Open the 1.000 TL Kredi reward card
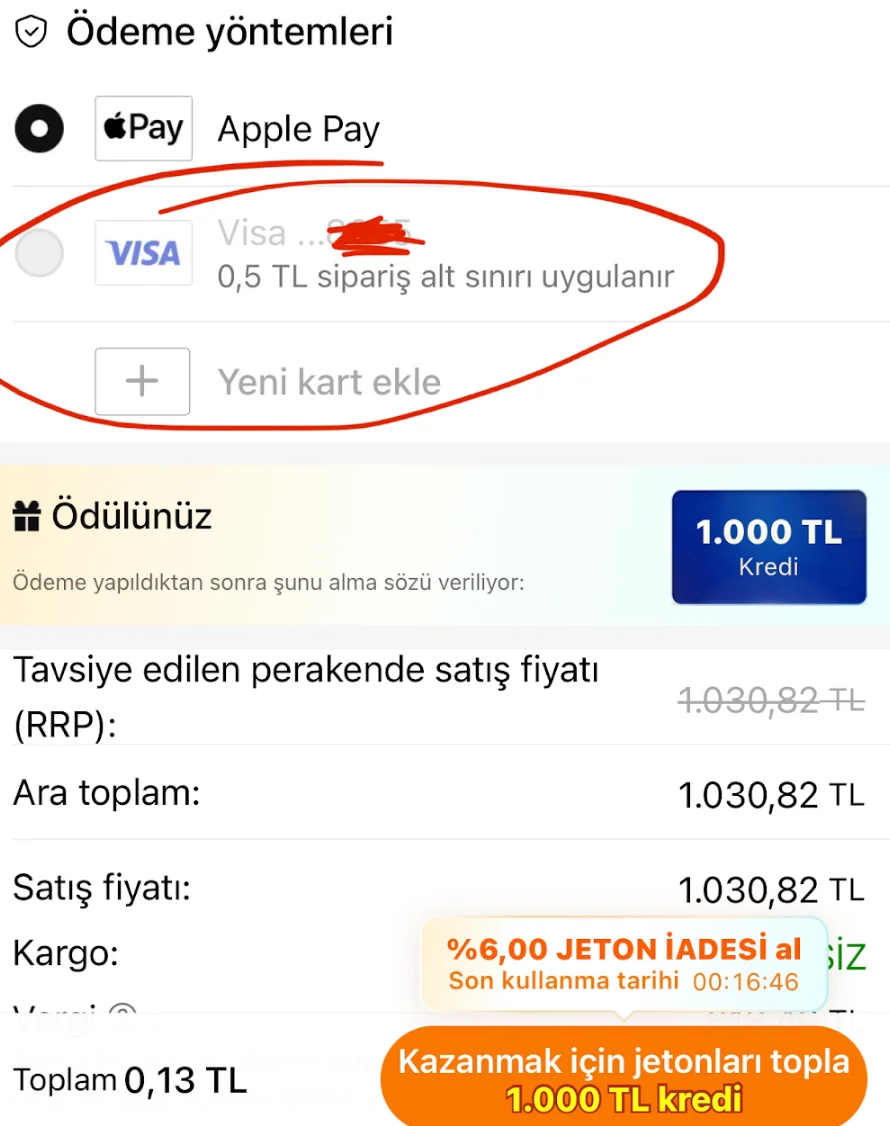The width and height of the screenshot is (890, 1126). point(768,546)
